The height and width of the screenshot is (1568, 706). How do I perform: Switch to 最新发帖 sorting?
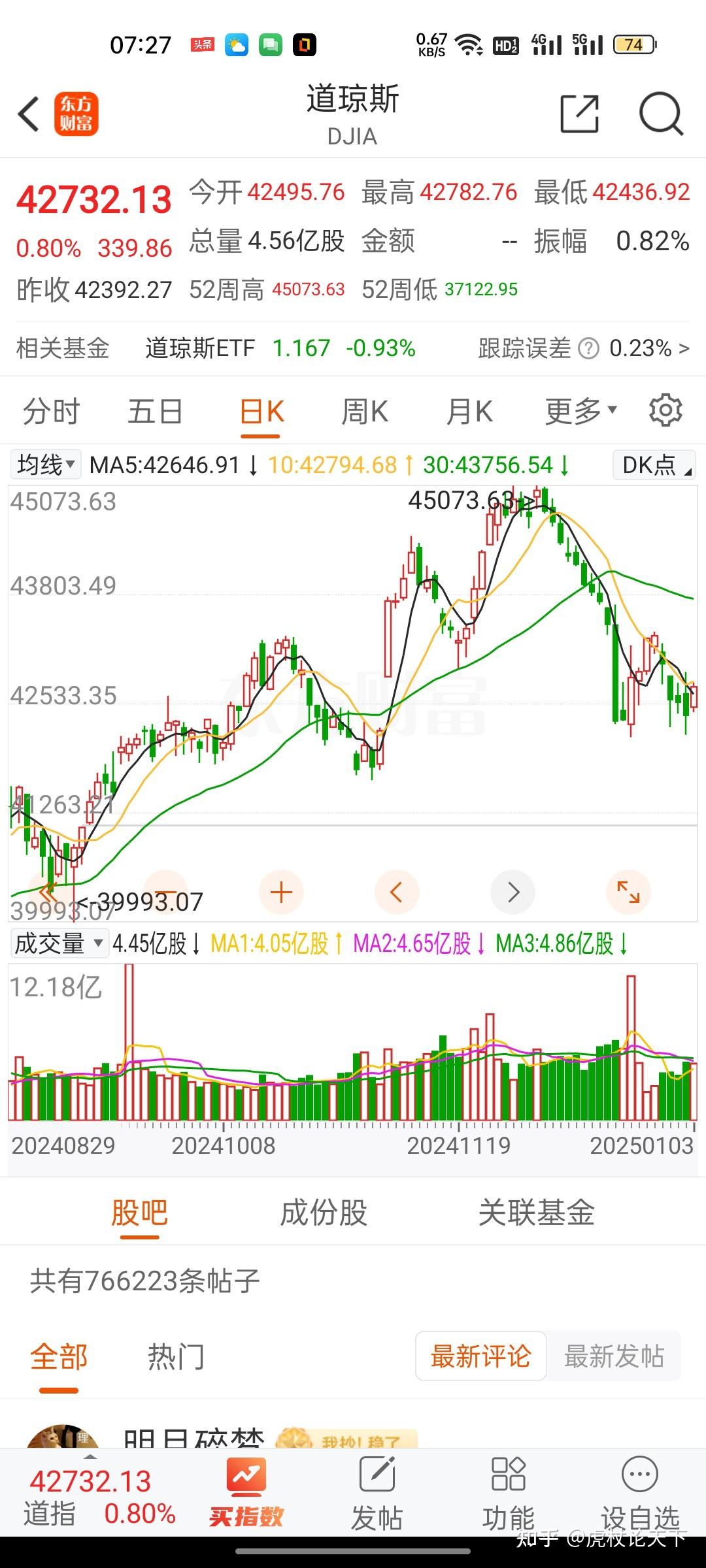(x=615, y=1356)
